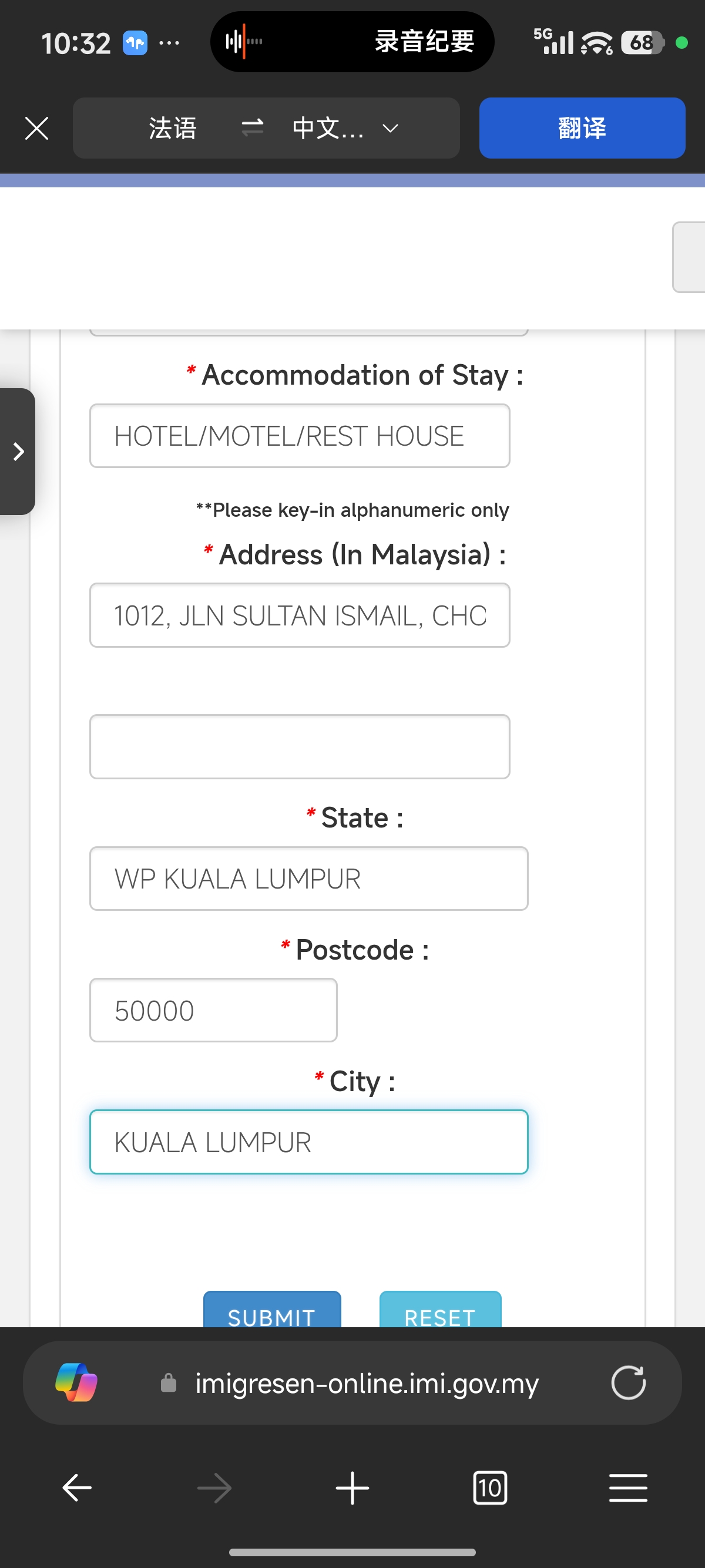
Task: Open target language dropdown 中文
Action: (345, 129)
